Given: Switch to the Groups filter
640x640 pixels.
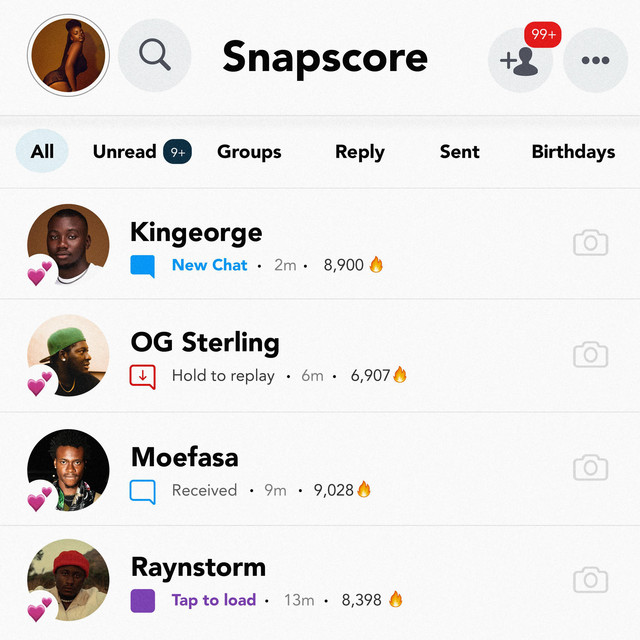Looking at the screenshot, I should (x=249, y=152).
